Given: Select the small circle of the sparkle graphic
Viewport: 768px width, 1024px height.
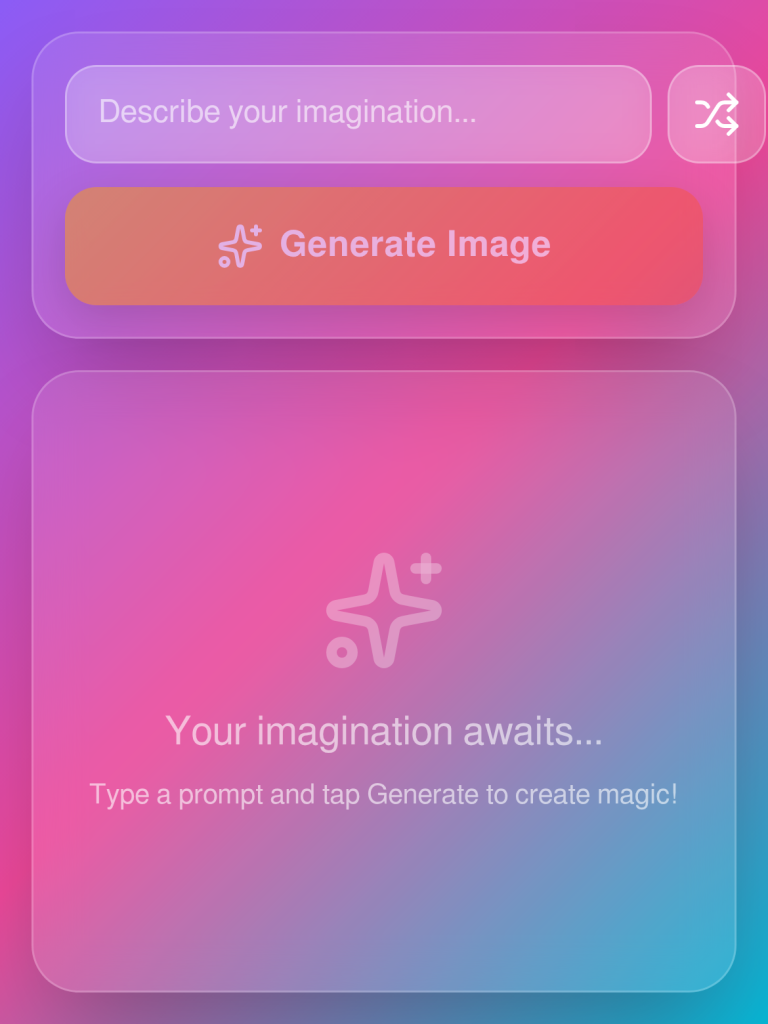Looking at the screenshot, I should click(x=343, y=651).
